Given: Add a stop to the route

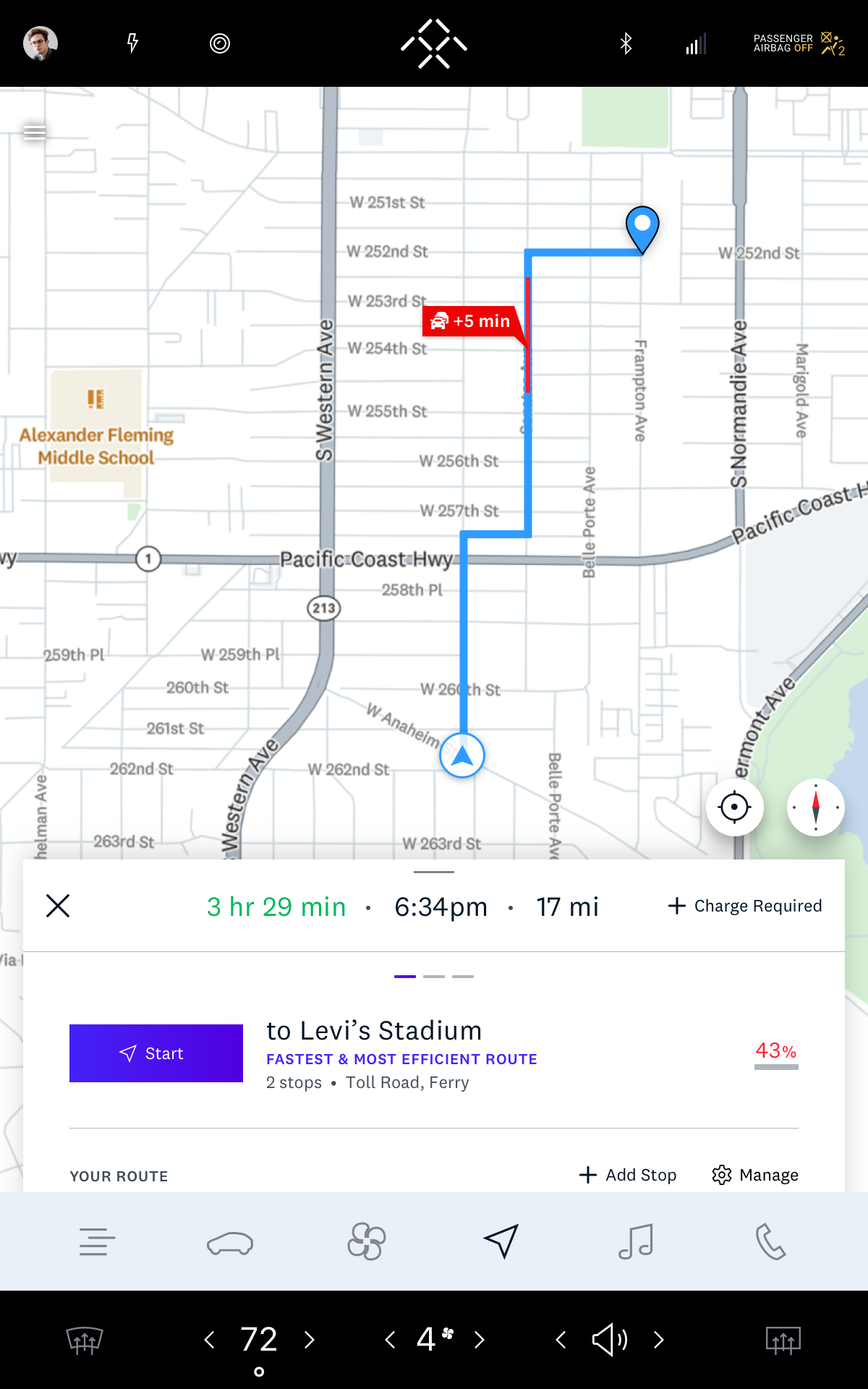Looking at the screenshot, I should 628,1175.
